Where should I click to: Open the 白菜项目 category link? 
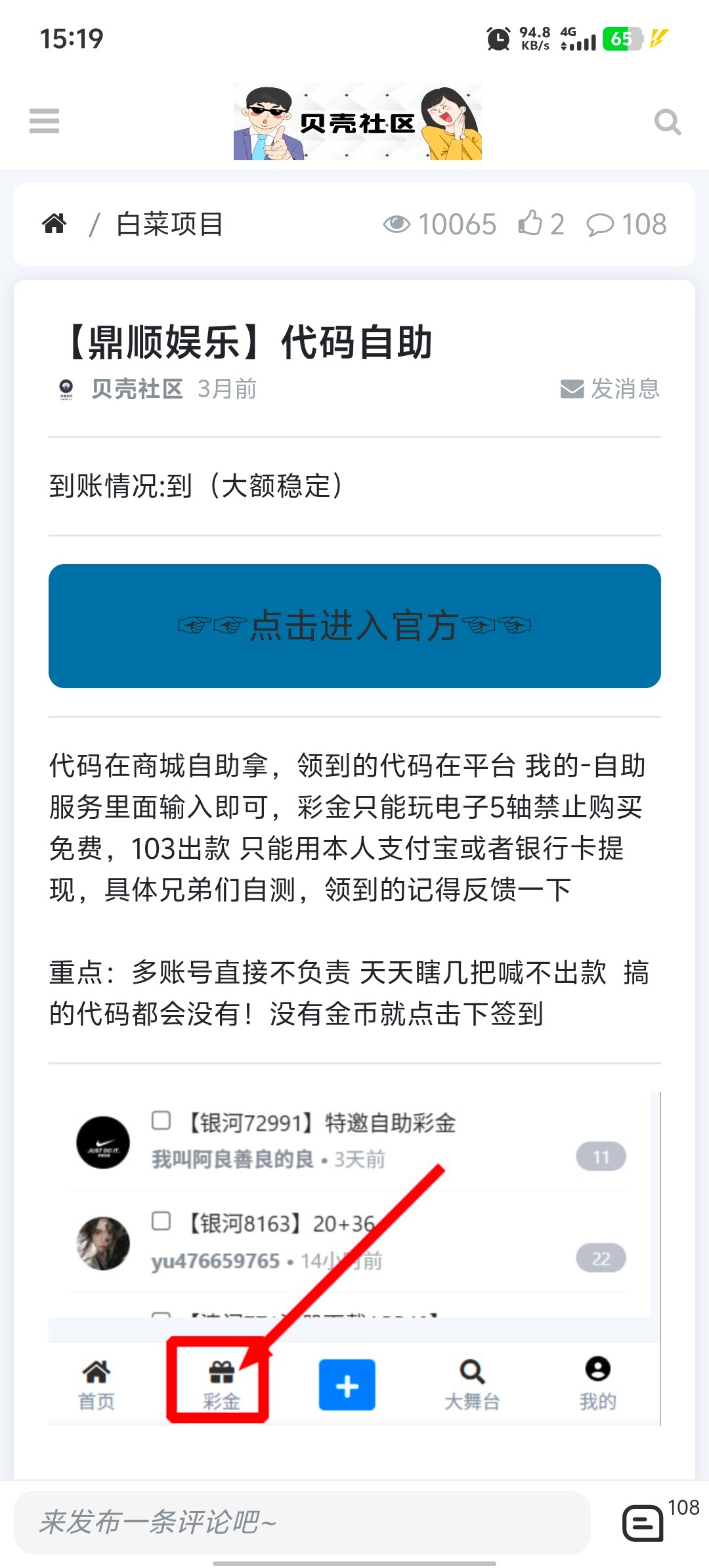point(169,224)
